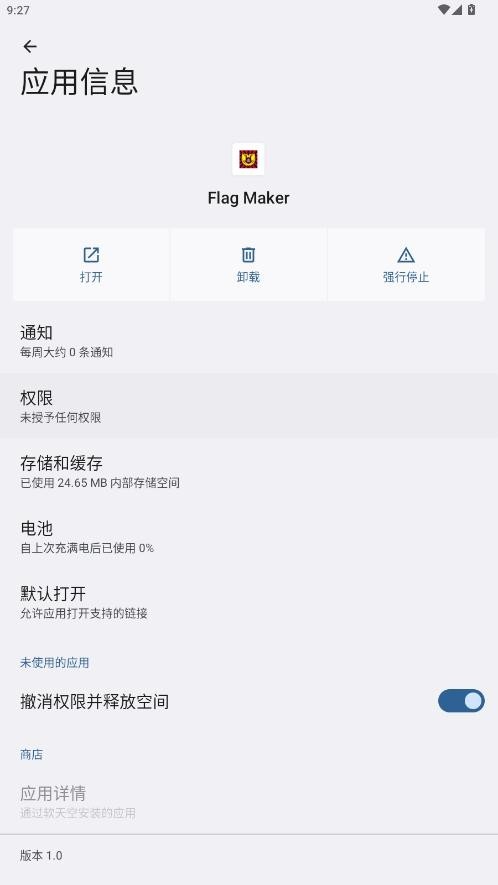Open the 通知 settings row
This screenshot has width=498, height=885.
click(249, 341)
